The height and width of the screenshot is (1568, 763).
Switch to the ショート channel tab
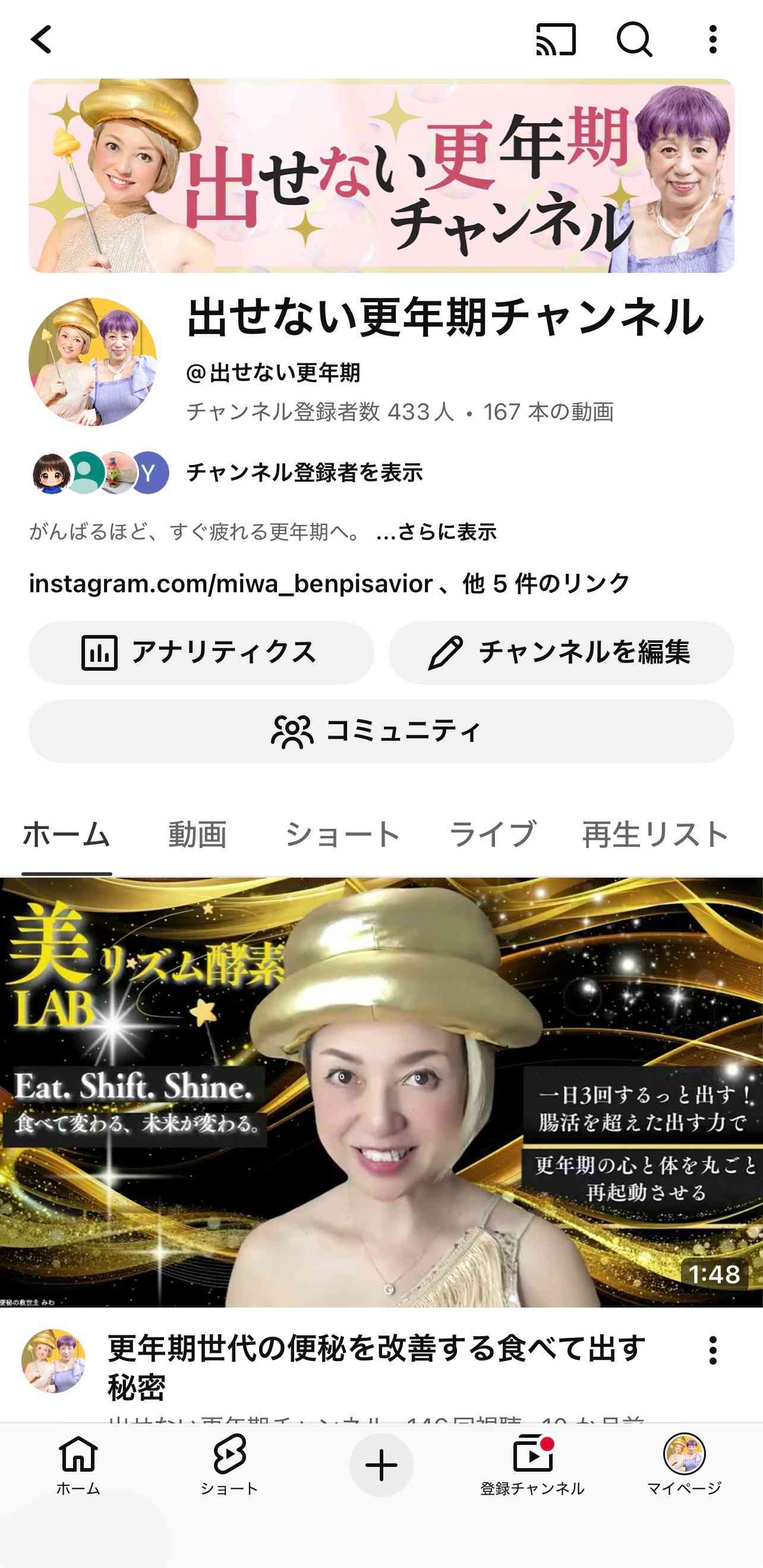tap(342, 834)
